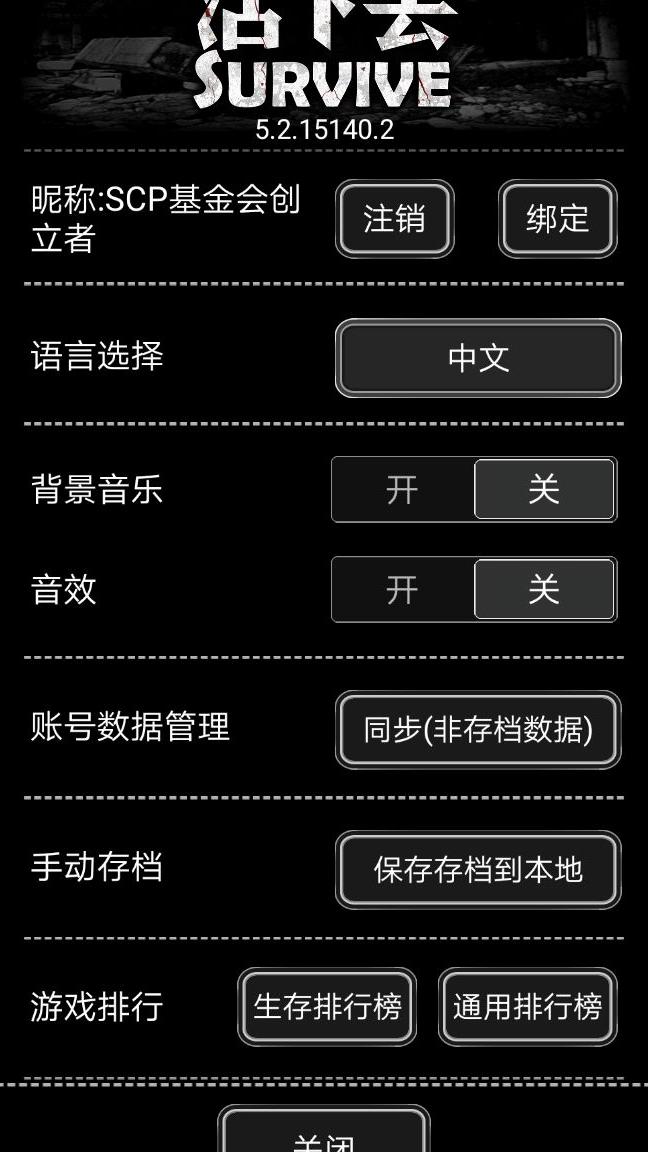Close the settings with 关闭
The image size is (648, 1152).
pos(324,1135)
